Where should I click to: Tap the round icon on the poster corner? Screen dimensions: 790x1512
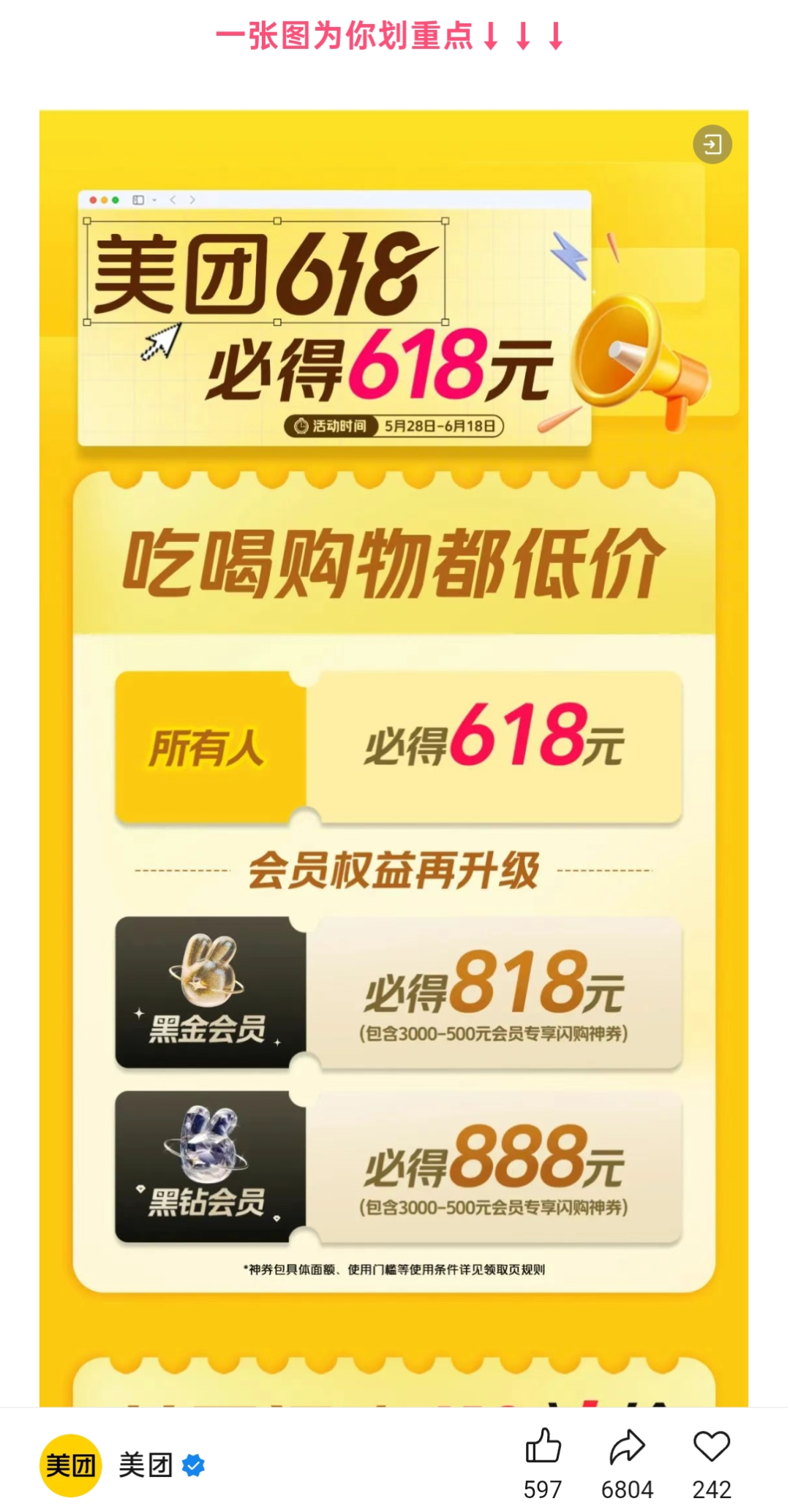pos(712,144)
